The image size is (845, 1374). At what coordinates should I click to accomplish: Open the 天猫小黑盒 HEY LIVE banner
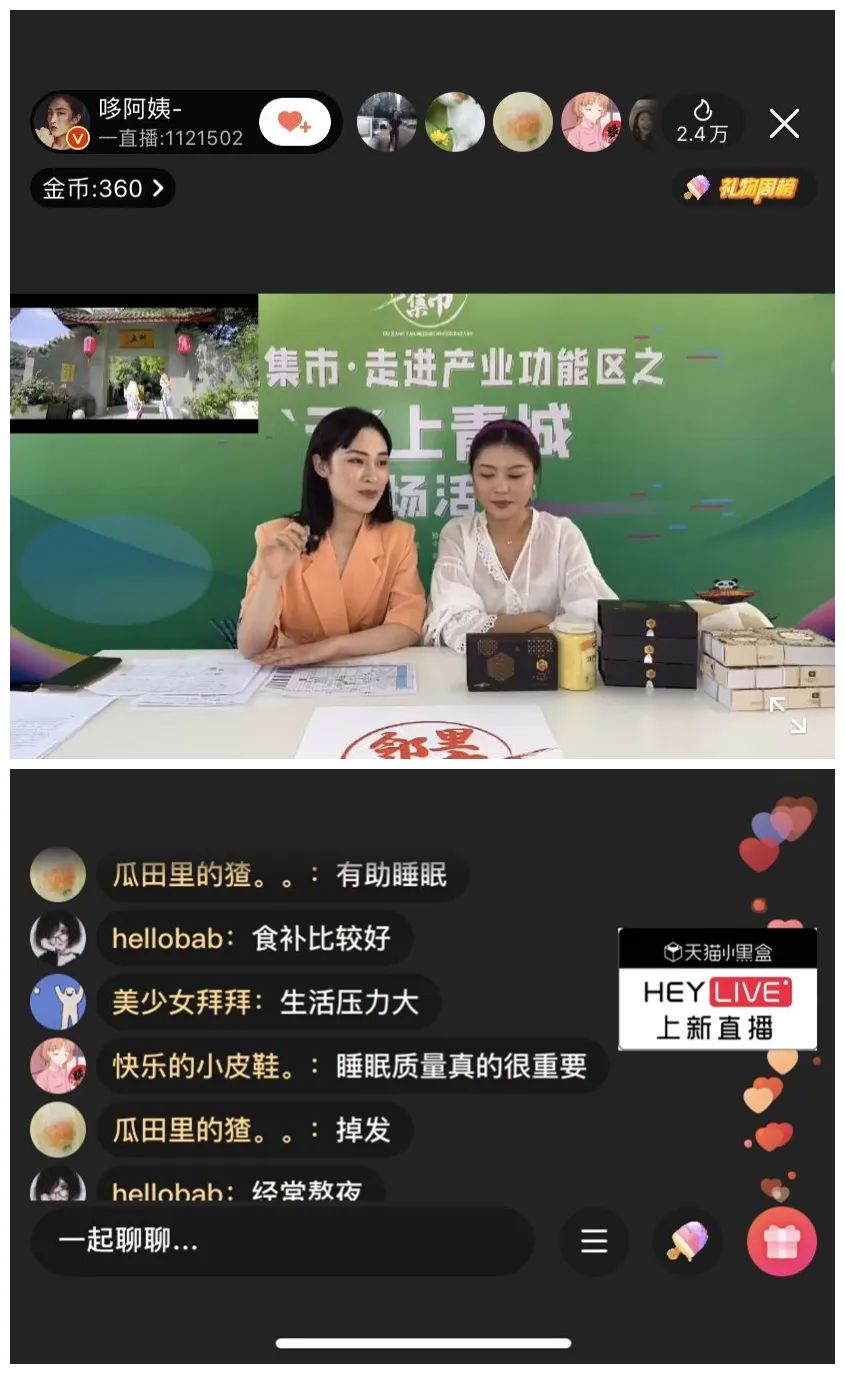[x=717, y=989]
